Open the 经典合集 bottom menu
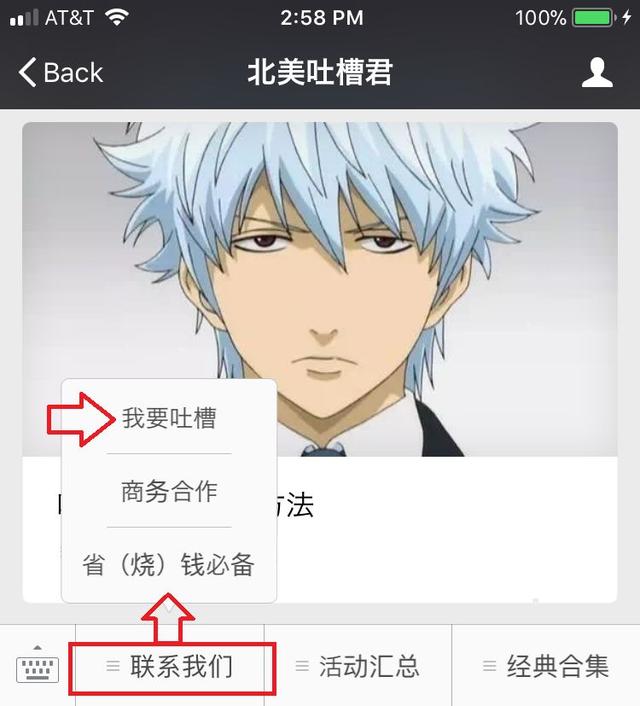The image size is (640, 706). tap(546, 666)
